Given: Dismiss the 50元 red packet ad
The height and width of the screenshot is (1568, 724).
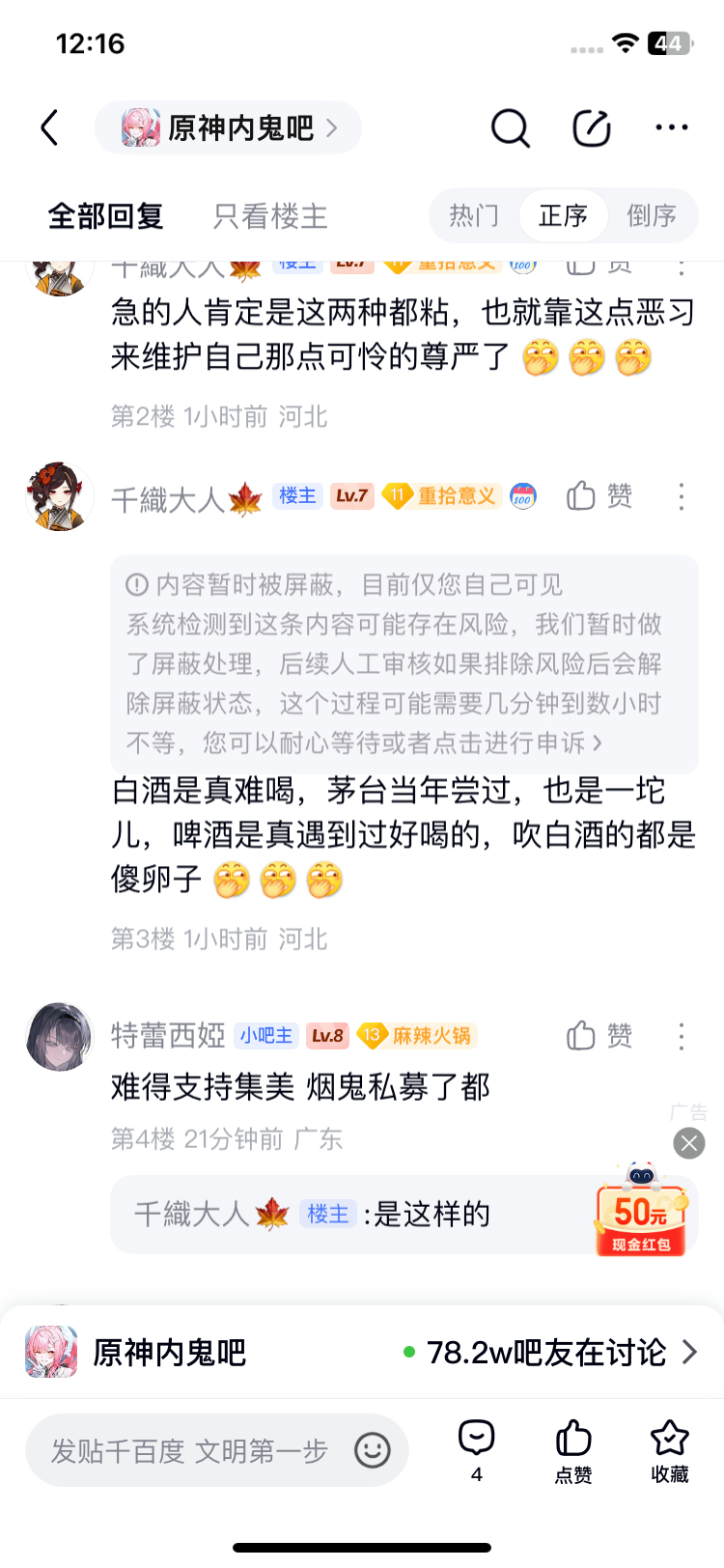Looking at the screenshot, I should click(x=689, y=1143).
